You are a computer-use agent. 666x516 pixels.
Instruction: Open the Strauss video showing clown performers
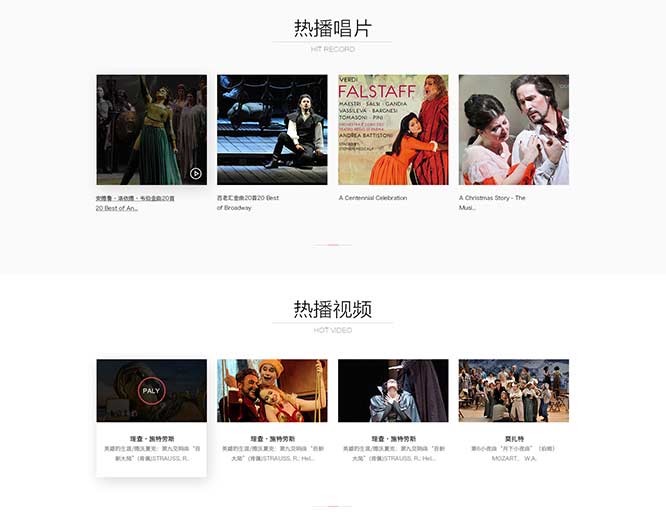272,390
